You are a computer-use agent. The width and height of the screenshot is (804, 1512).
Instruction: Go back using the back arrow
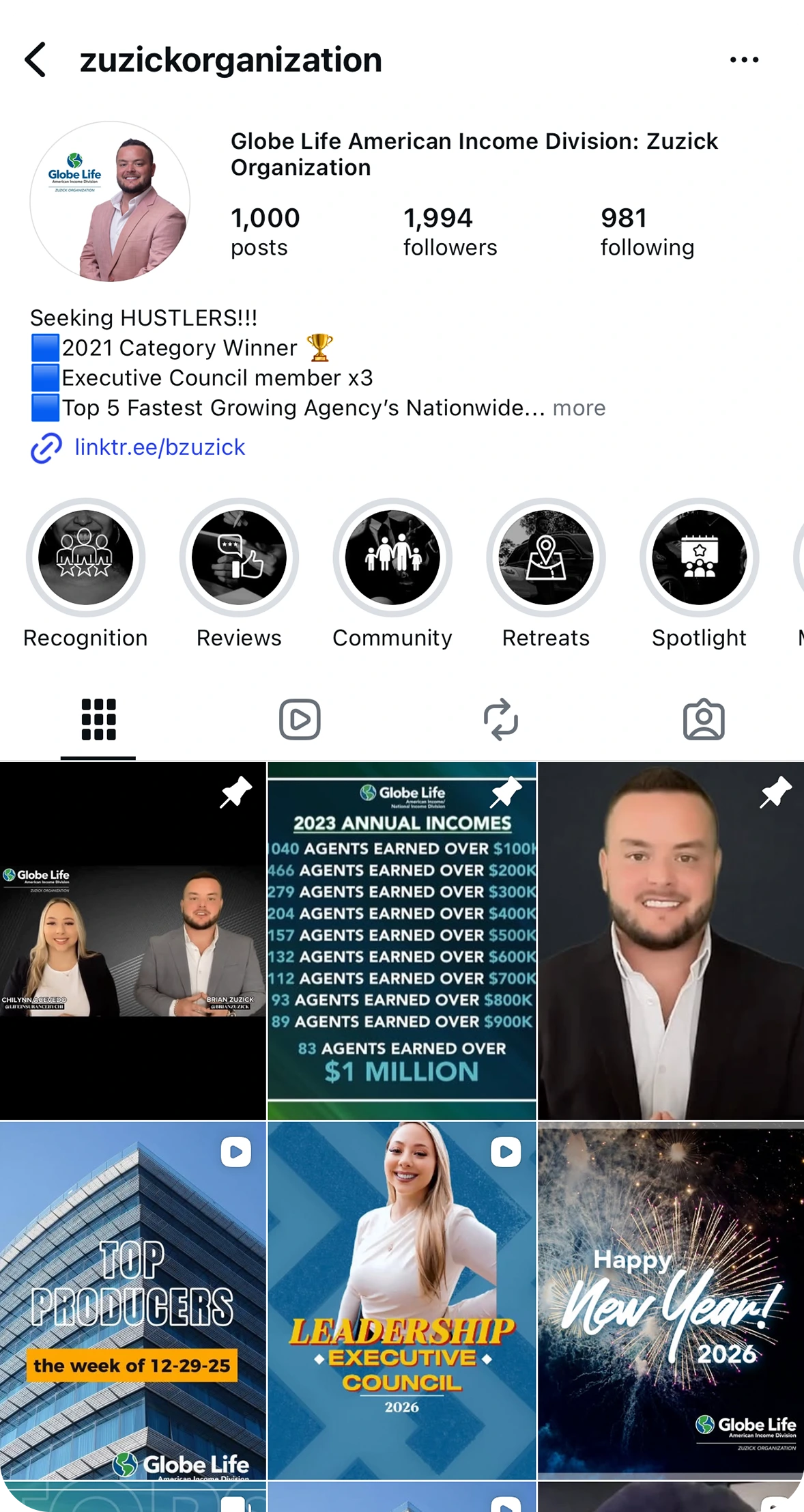(x=35, y=60)
